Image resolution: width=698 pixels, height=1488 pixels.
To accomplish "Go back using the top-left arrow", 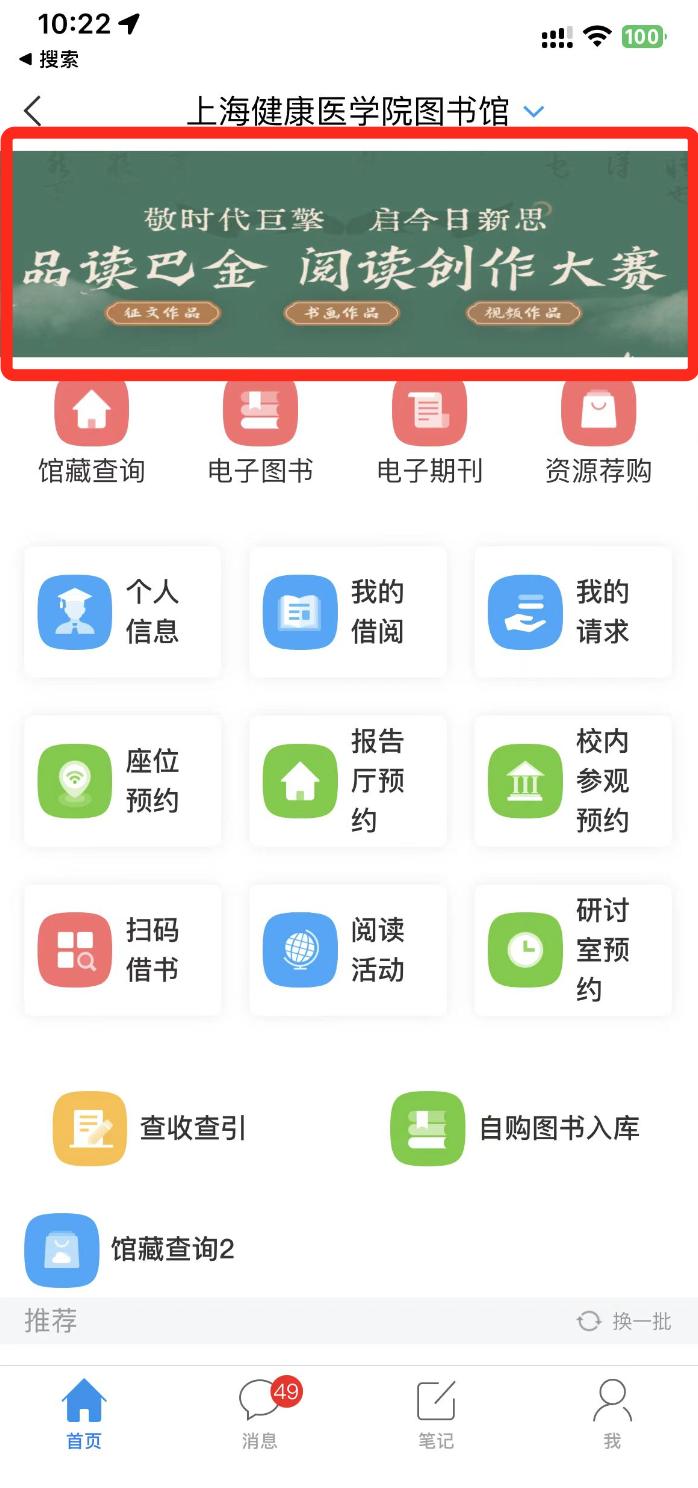I will 33,111.
